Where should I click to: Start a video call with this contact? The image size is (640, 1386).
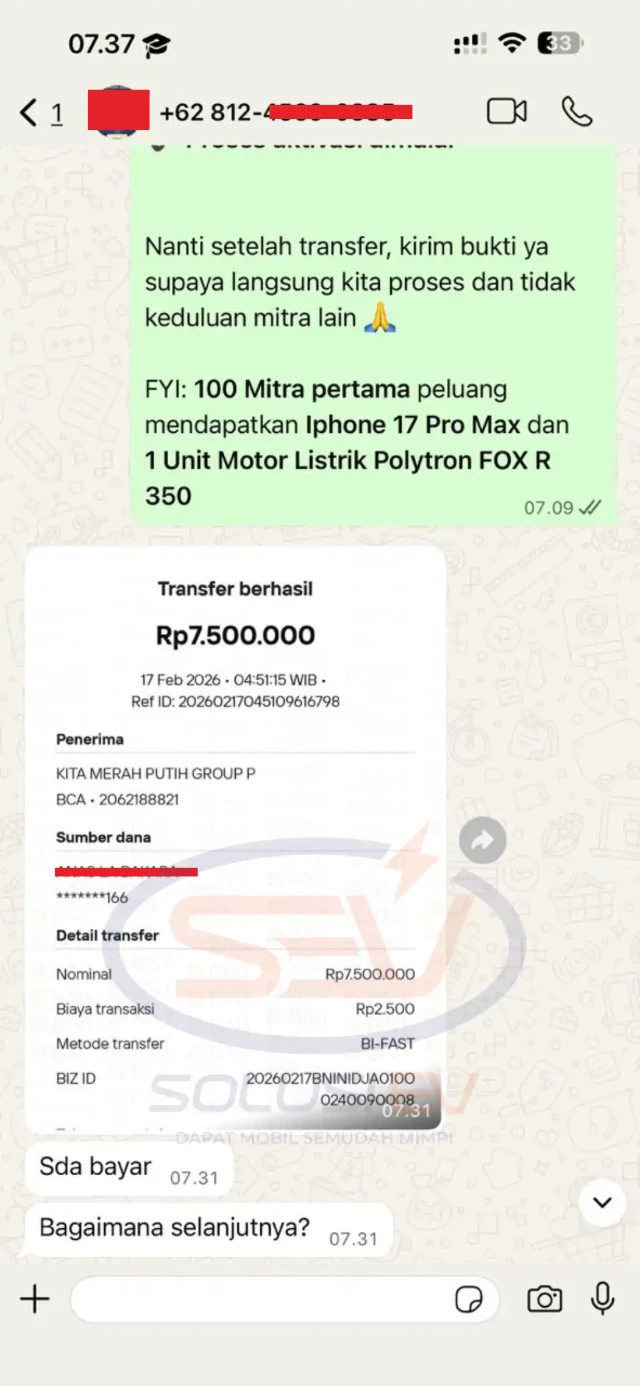click(x=507, y=112)
